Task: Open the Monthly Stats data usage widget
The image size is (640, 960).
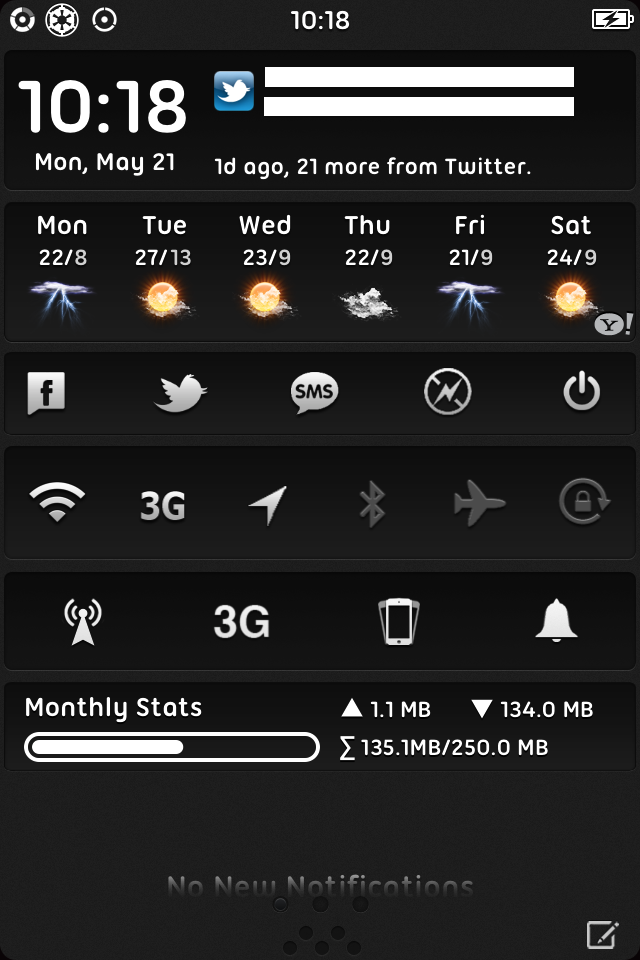Action: [320, 727]
